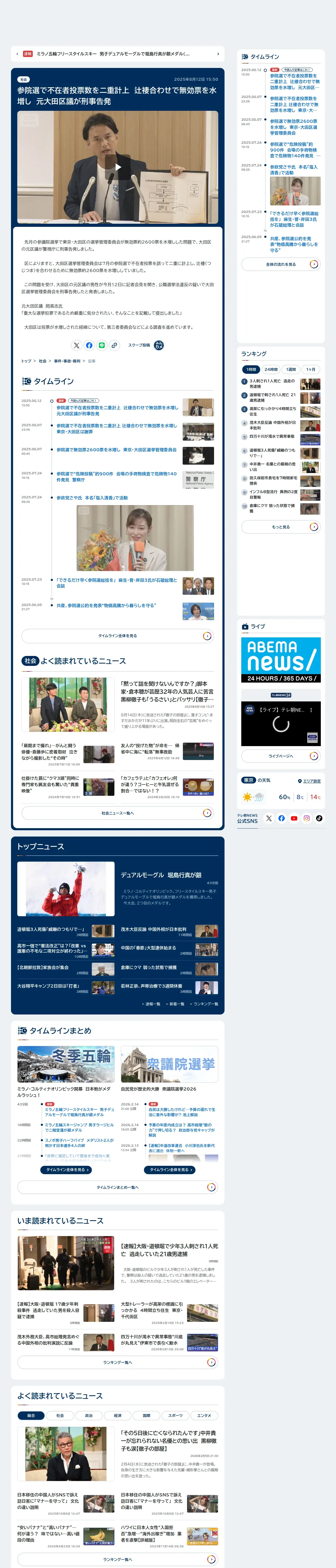336x1568 pixels.
Task: Open スクープ投稿 みんなのカメラ link
Action: click(145, 345)
